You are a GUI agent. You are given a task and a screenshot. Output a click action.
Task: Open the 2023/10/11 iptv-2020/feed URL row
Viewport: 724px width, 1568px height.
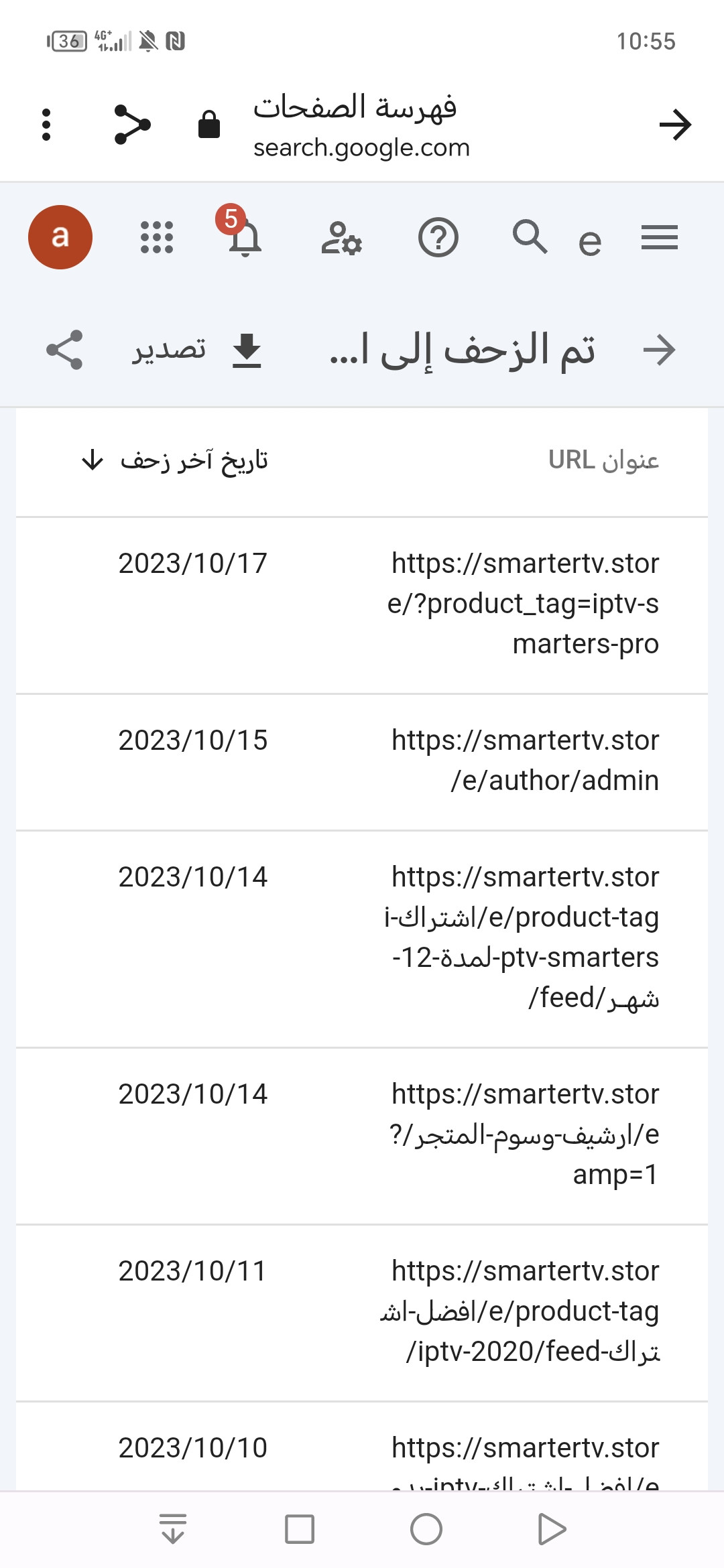[524, 1311]
